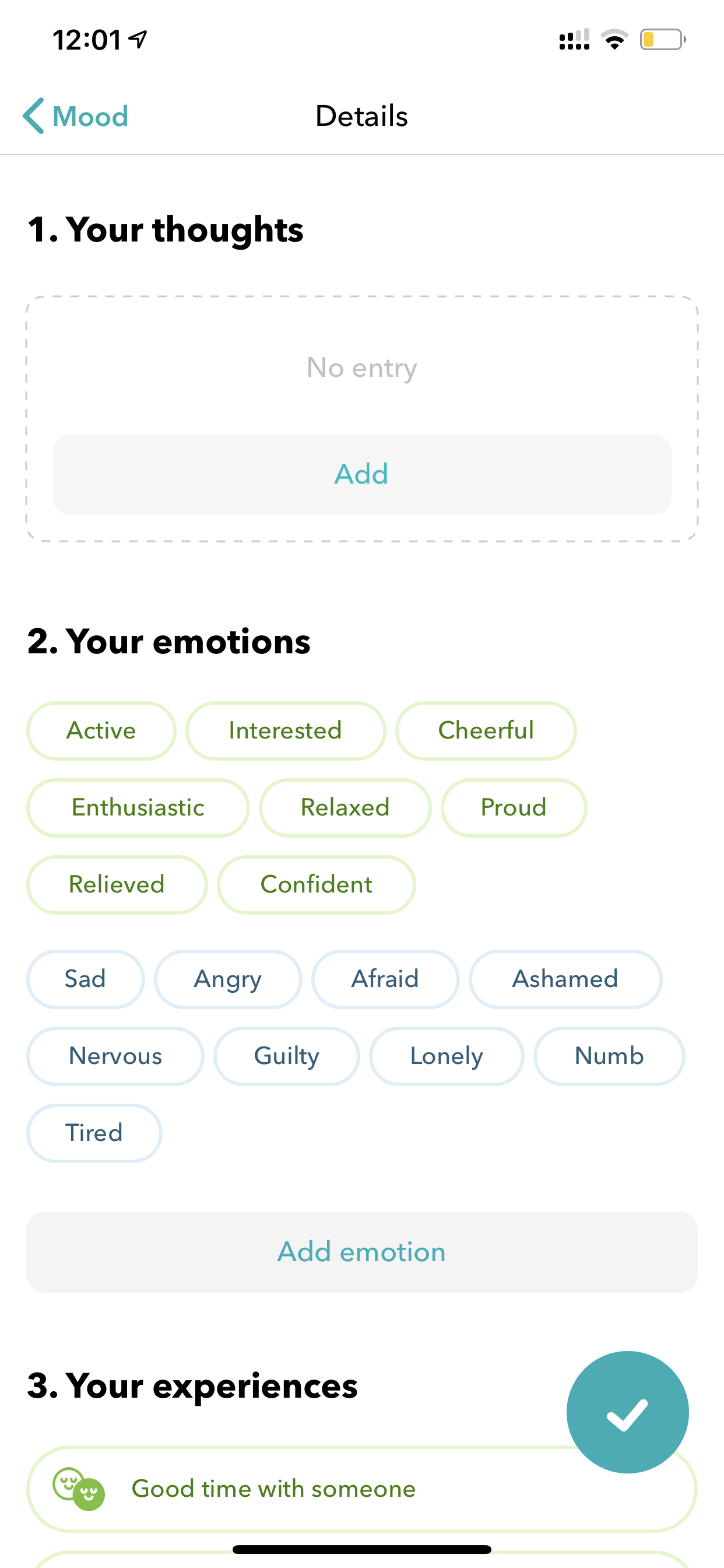Image resolution: width=724 pixels, height=1568 pixels.
Task: Choose the Tired emotion
Action: 94,1133
